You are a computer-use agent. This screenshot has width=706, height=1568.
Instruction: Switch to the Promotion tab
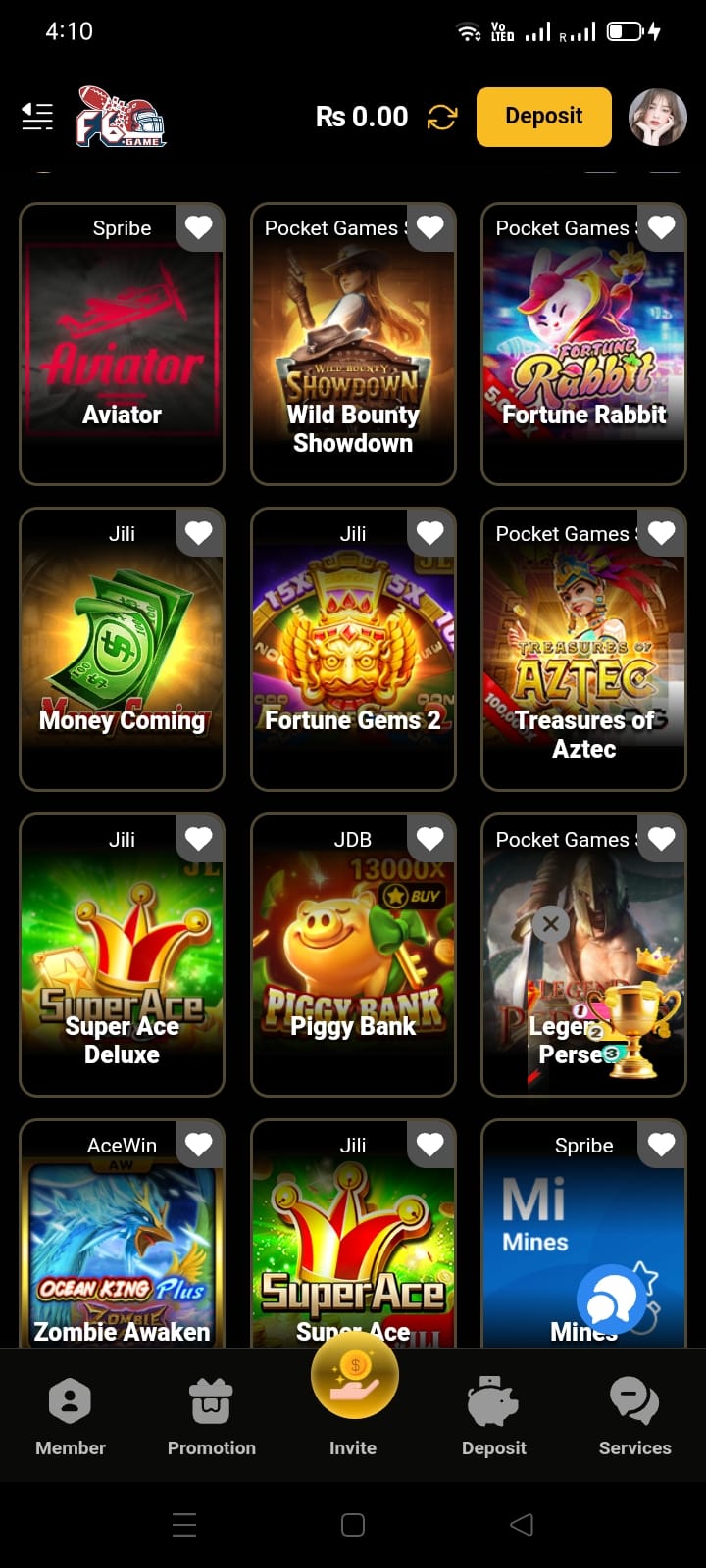[212, 1416]
